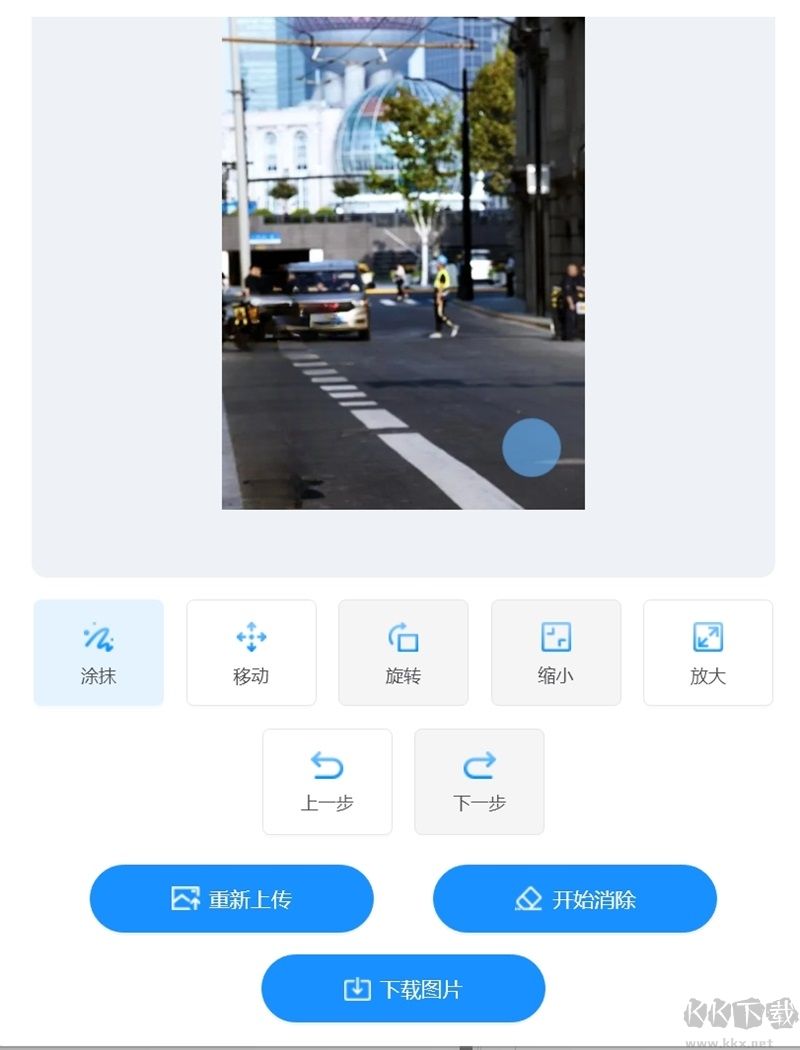Image resolution: width=800 pixels, height=1050 pixels.
Task: Tap 放大 to enlarge the image
Action: pos(707,652)
